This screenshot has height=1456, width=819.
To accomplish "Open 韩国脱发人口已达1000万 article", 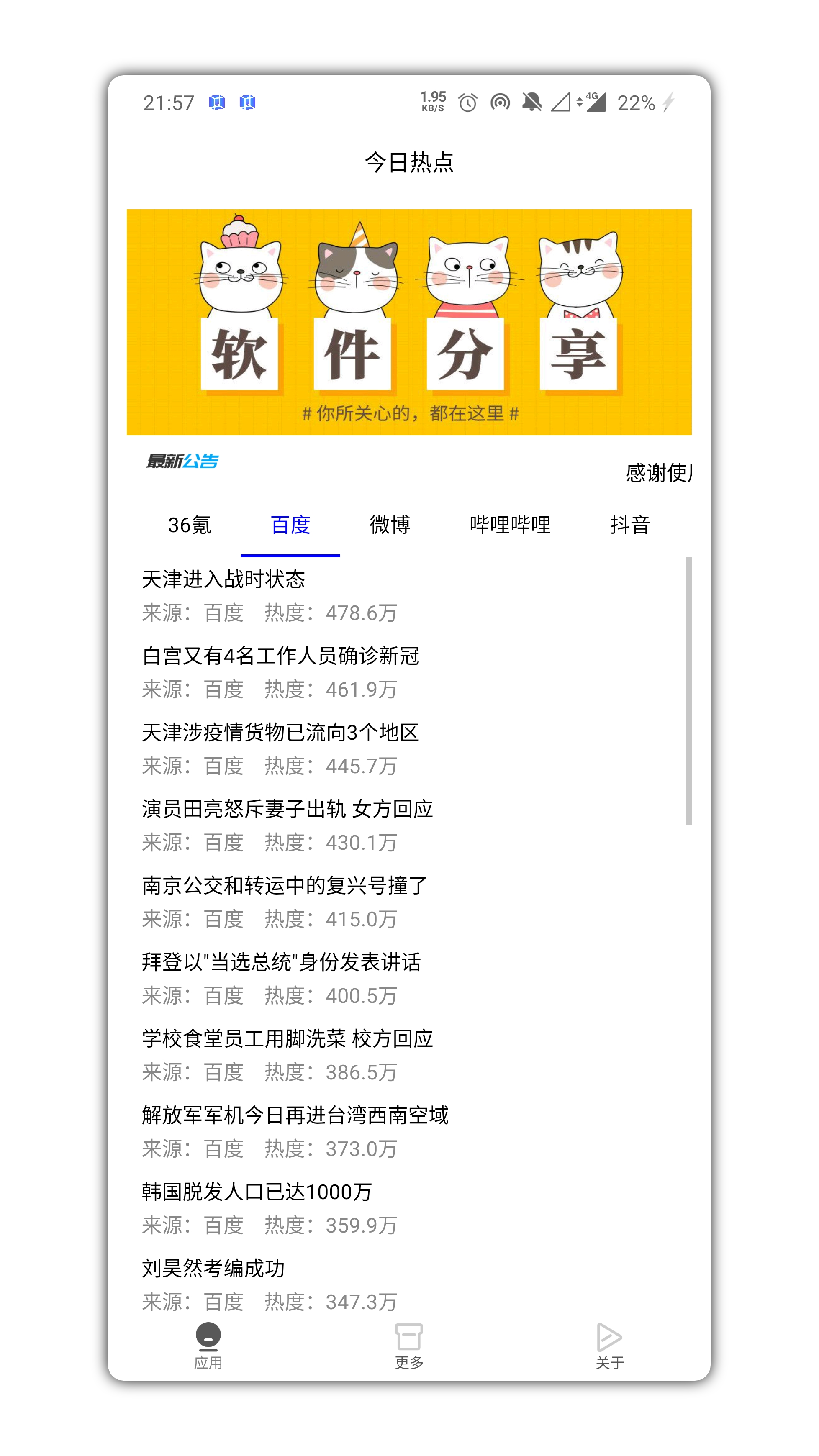I will pyautogui.click(x=257, y=1192).
